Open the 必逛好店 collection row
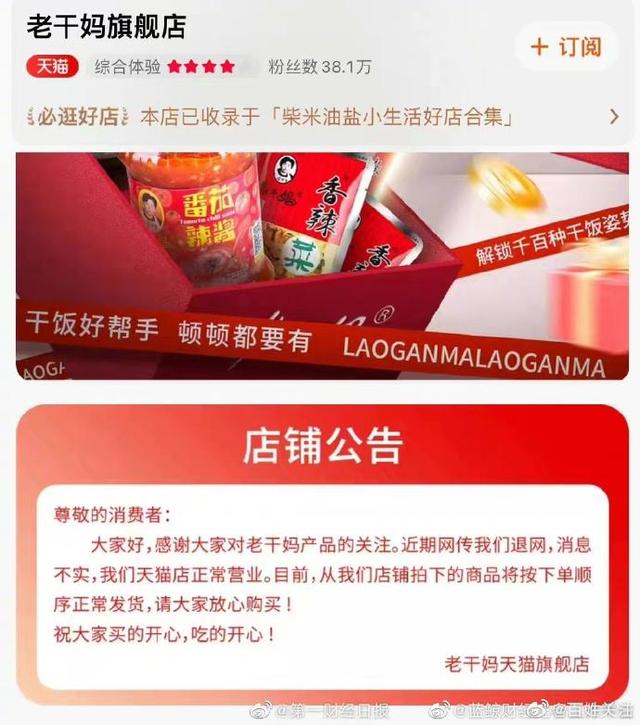The width and height of the screenshot is (640, 725). point(320,117)
